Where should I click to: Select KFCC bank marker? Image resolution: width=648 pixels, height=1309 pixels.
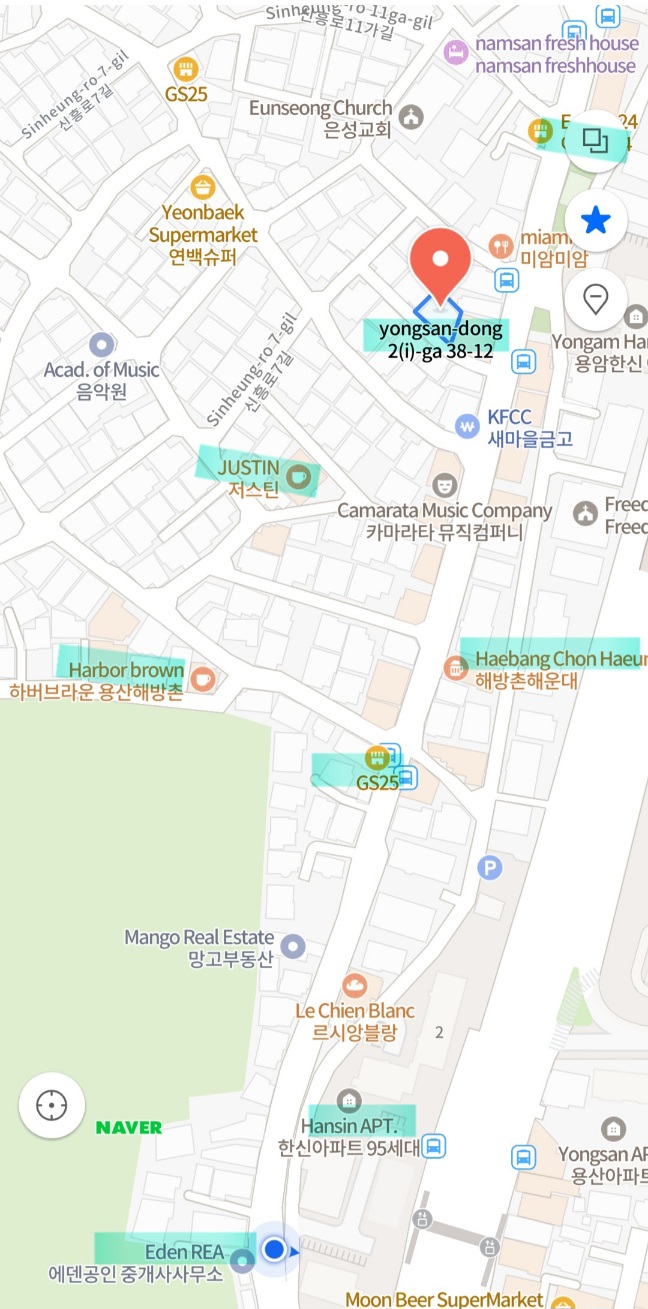click(467, 426)
